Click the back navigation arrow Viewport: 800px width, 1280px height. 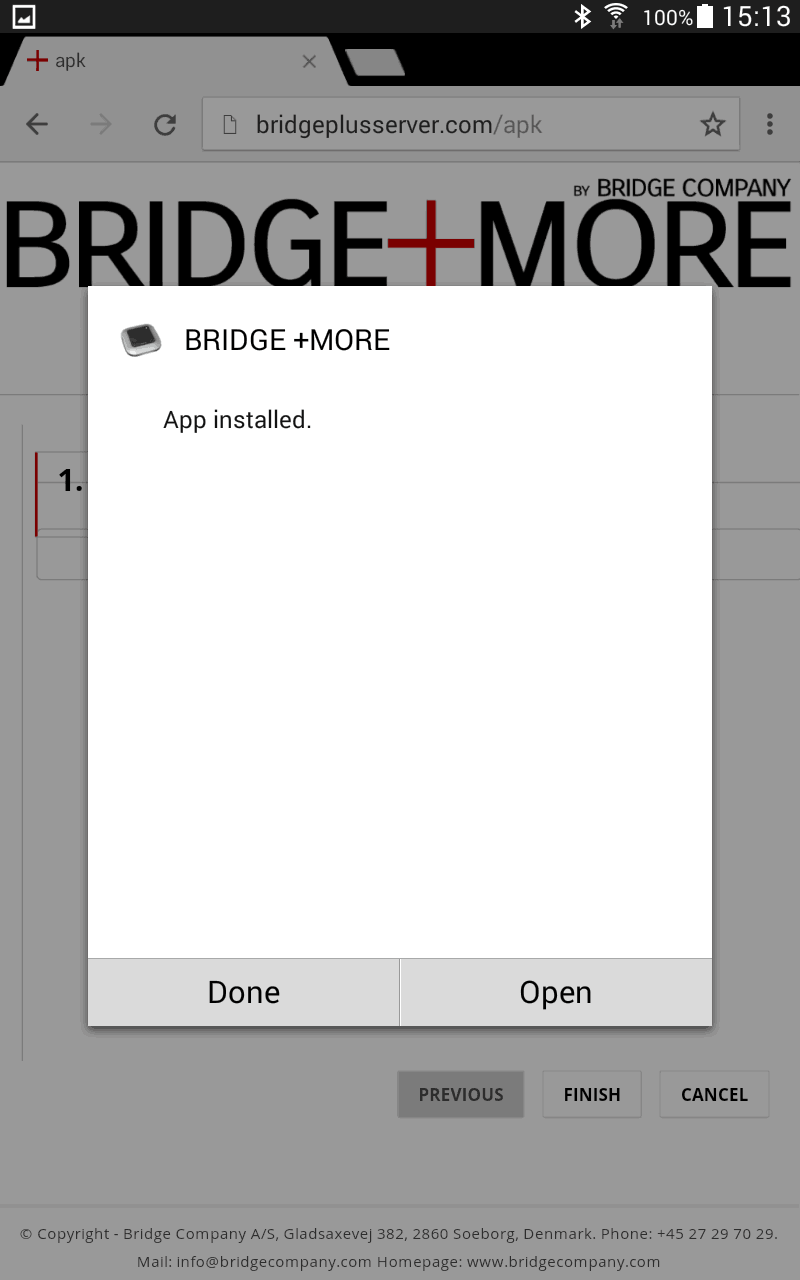tap(36, 124)
